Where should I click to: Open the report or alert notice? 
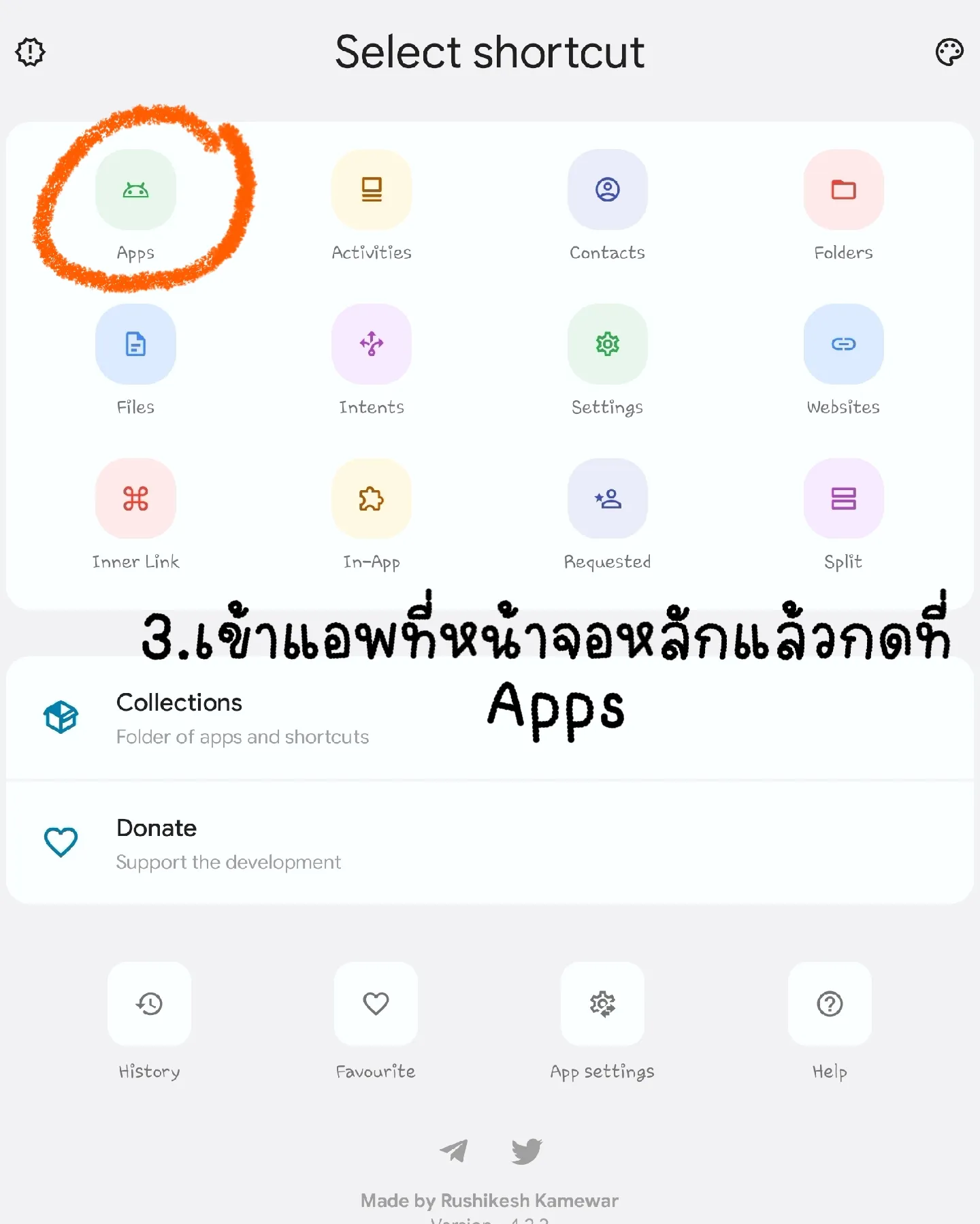pyautogui.click(x=29, y=51)
